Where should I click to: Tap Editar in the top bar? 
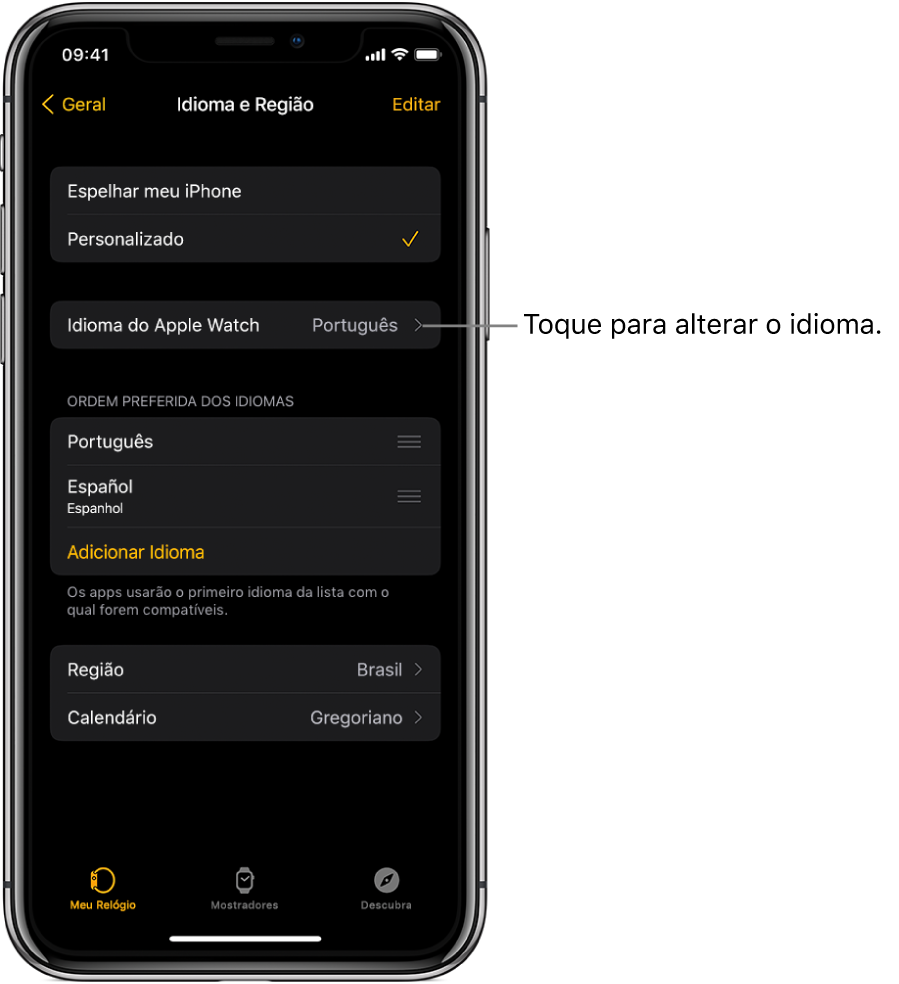coord(415,105)
